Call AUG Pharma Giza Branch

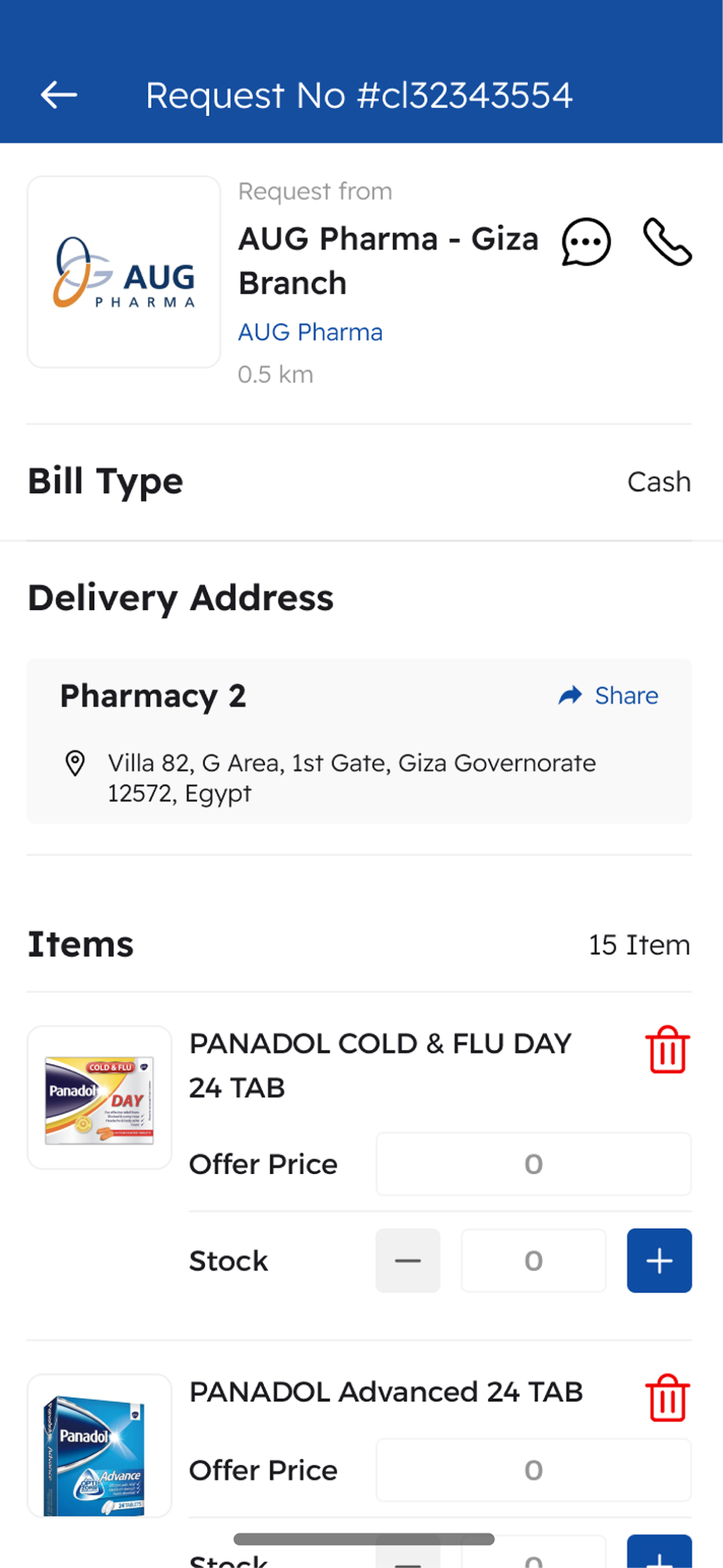pyautogui.click(x=667, y=242)
